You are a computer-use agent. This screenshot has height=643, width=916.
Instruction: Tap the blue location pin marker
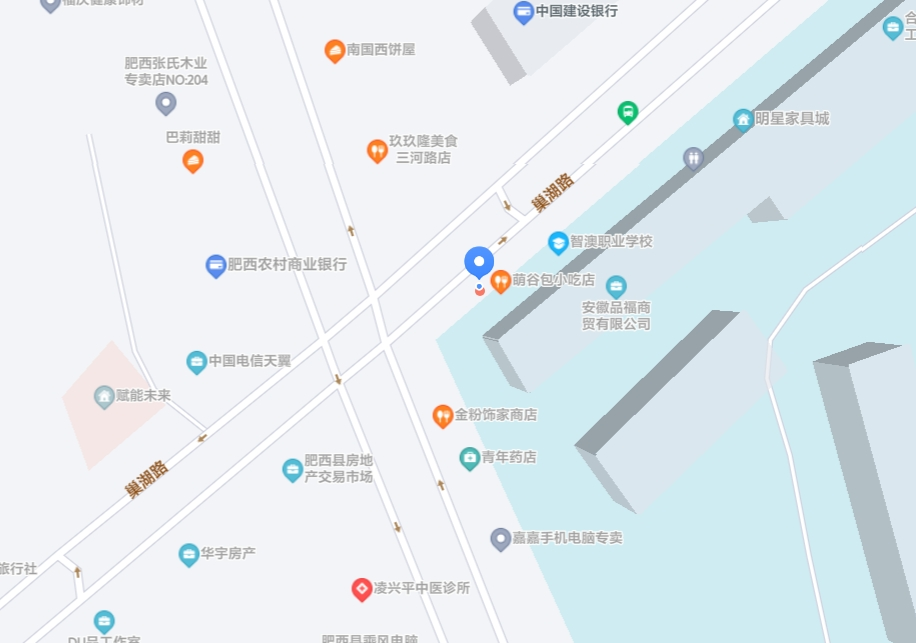pyautogui.click(x=479, y=262)
